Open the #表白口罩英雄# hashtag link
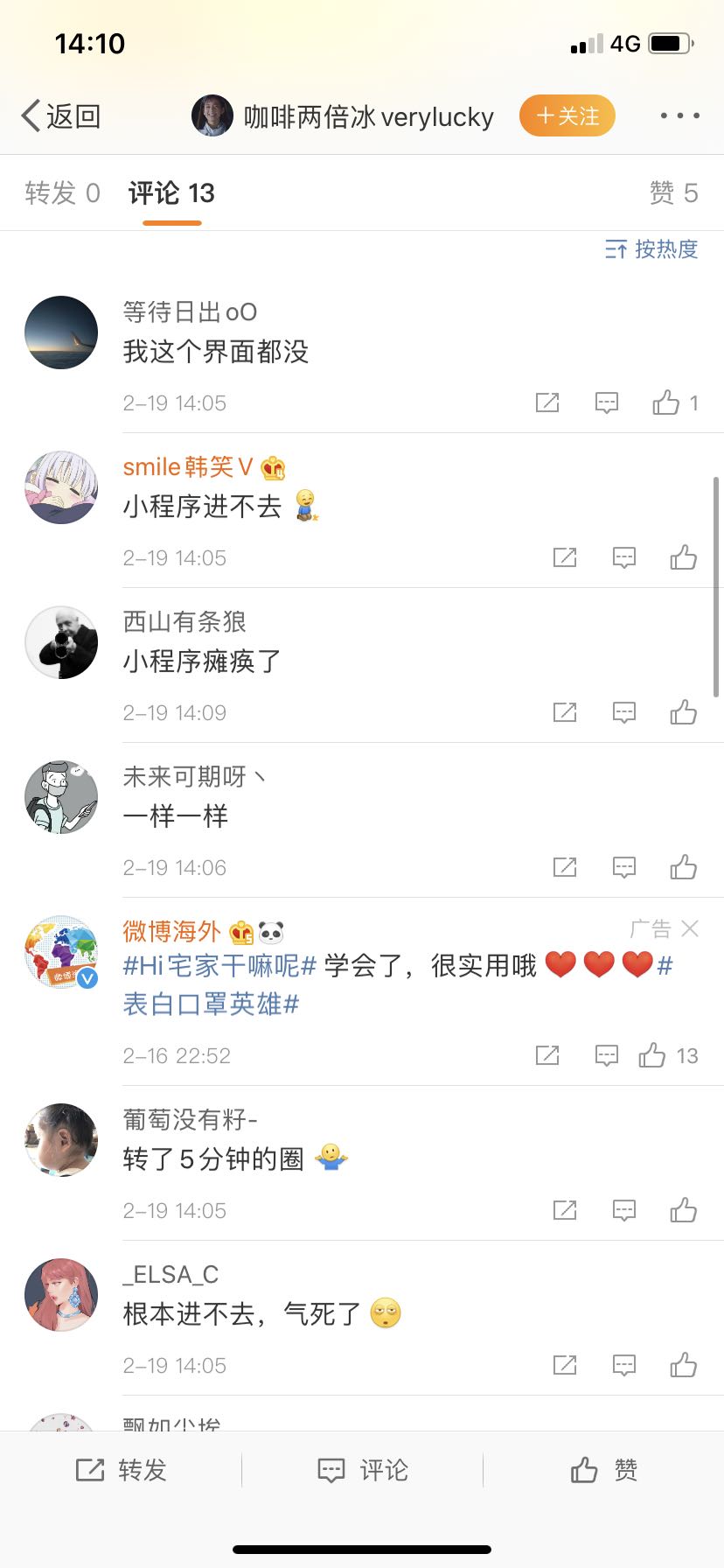Image resolution: width=724 pixels, height=1568 pixels. click(x=210, y=1004)
